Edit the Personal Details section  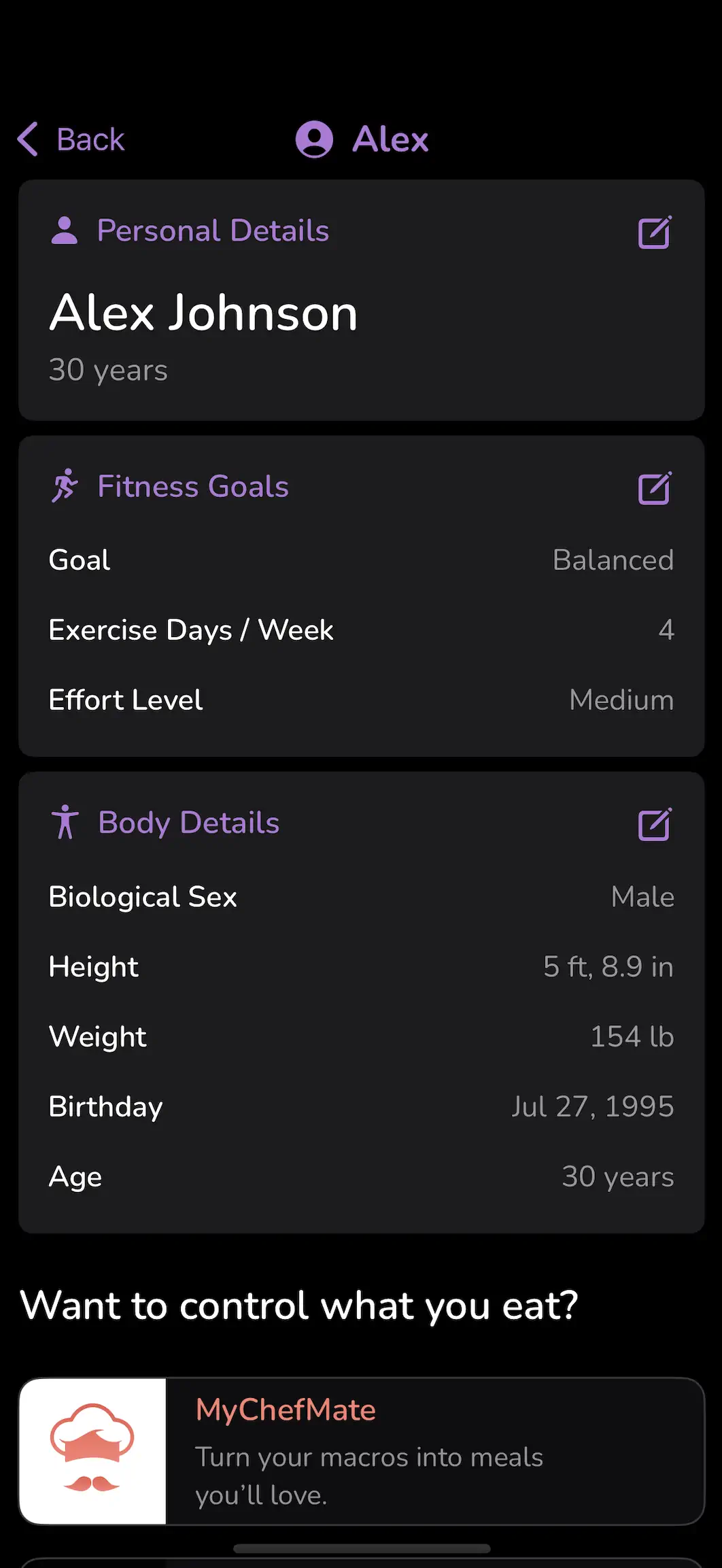click(655, 233)
